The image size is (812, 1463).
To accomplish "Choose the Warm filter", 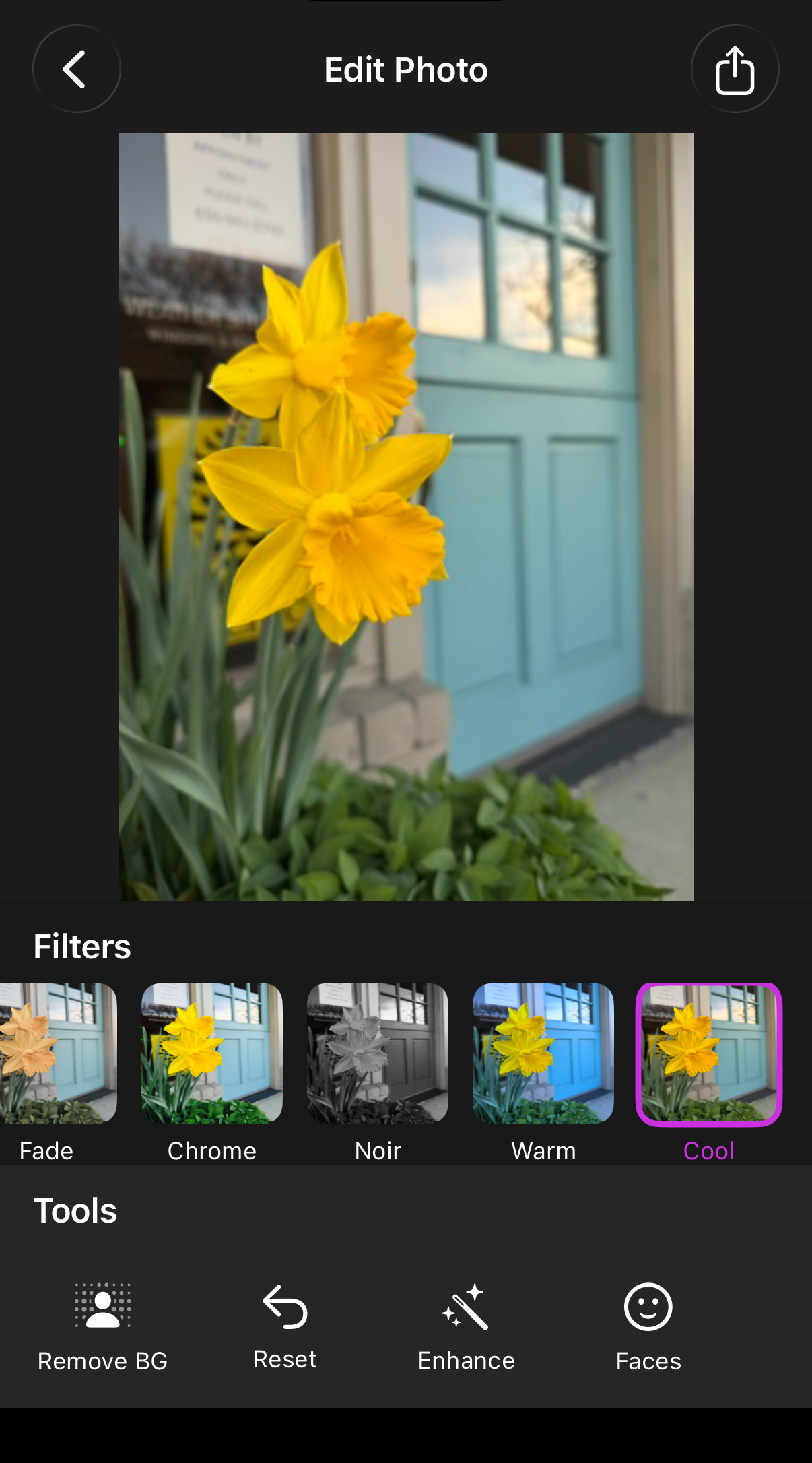I will [543, 1053].
